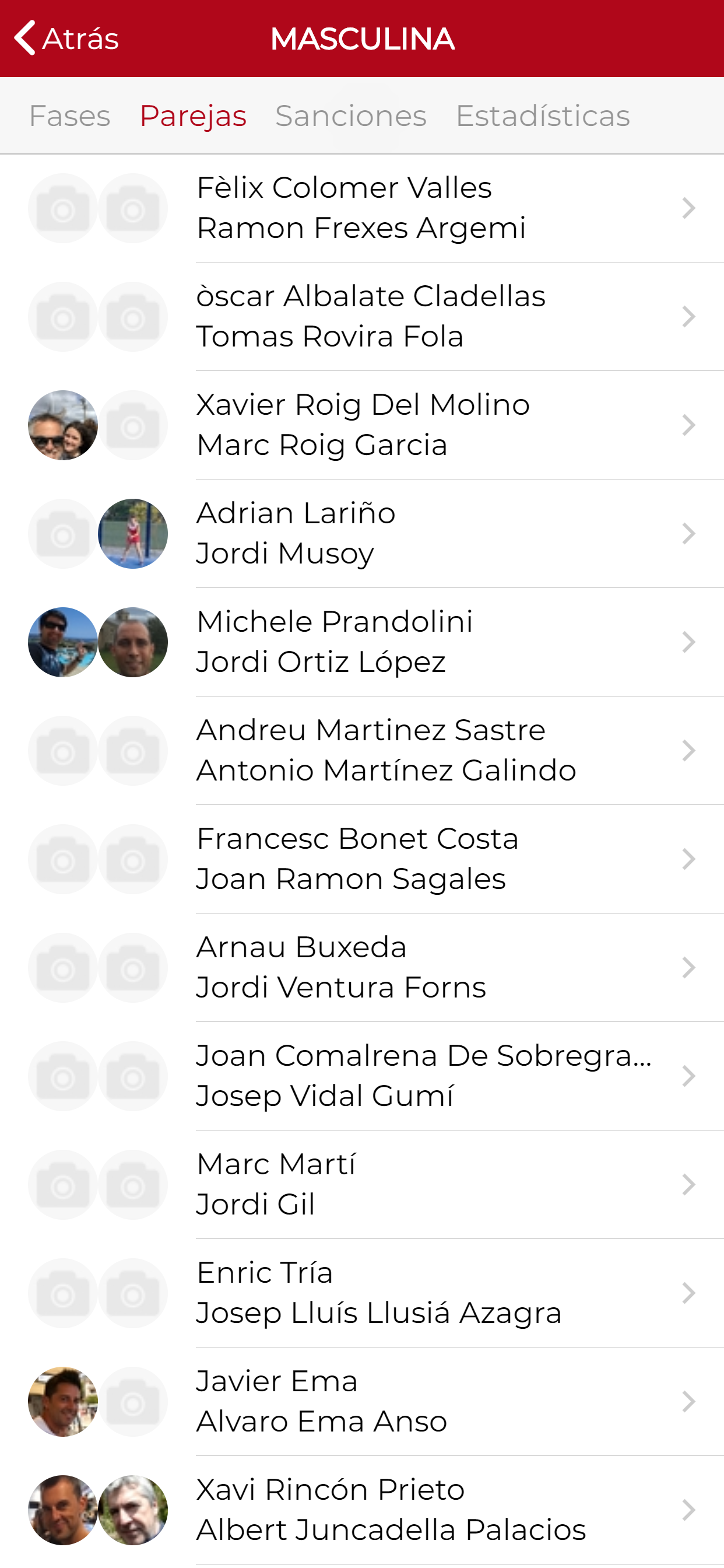
Task: Open pair Fèlix Colomer Valles and Ramon Frexes
Action: 362,208
